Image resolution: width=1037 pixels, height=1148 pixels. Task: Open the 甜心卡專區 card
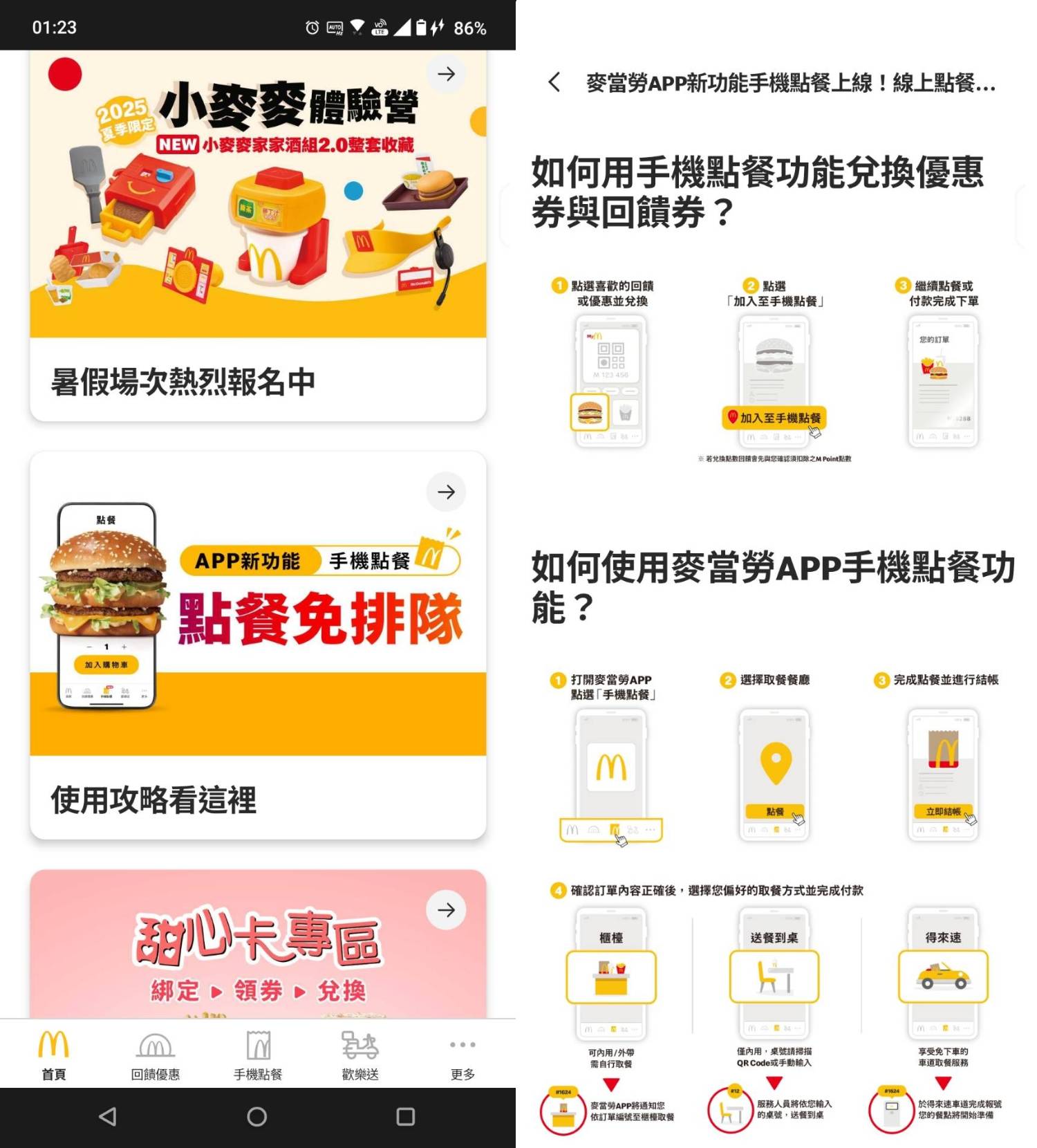click(x=257, y=954)
